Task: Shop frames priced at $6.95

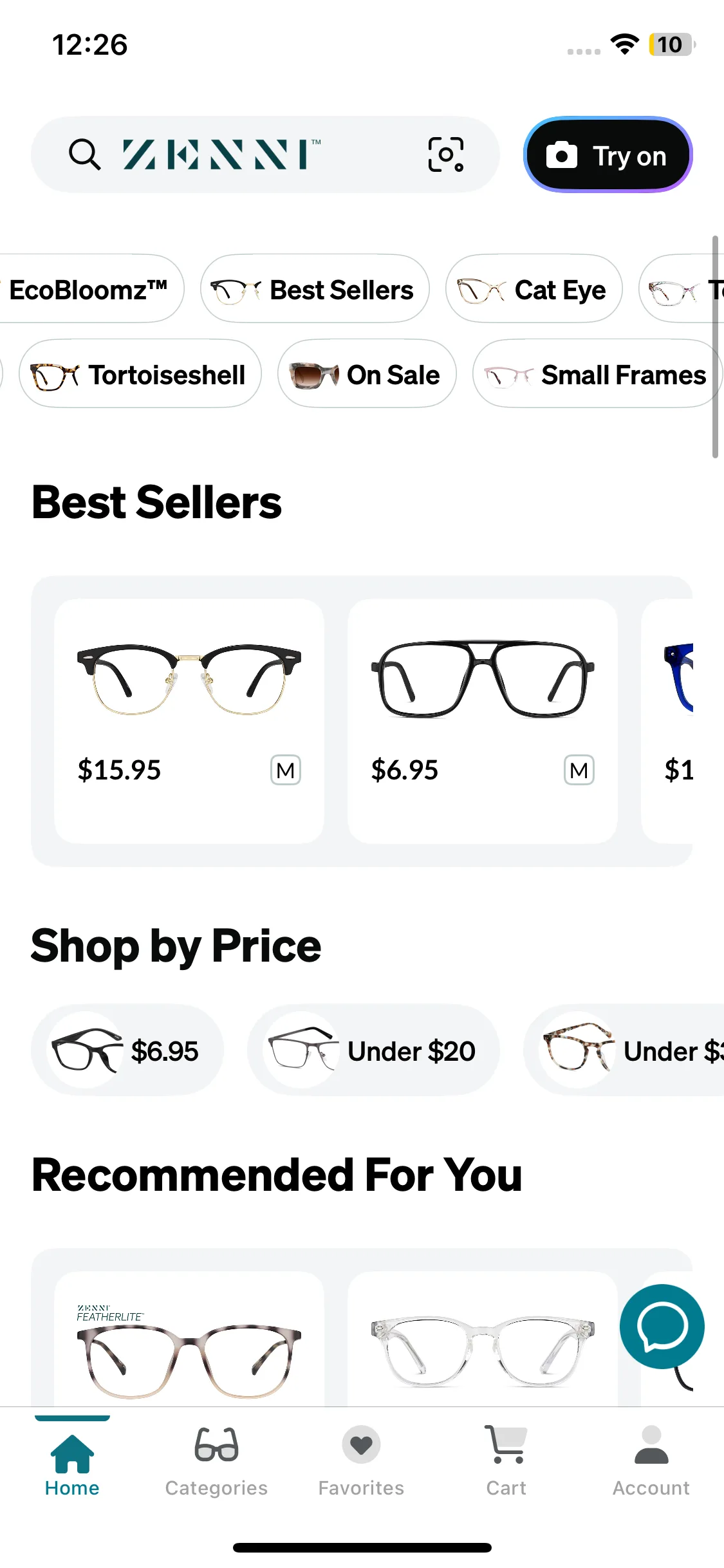Action: point(127,1050)
